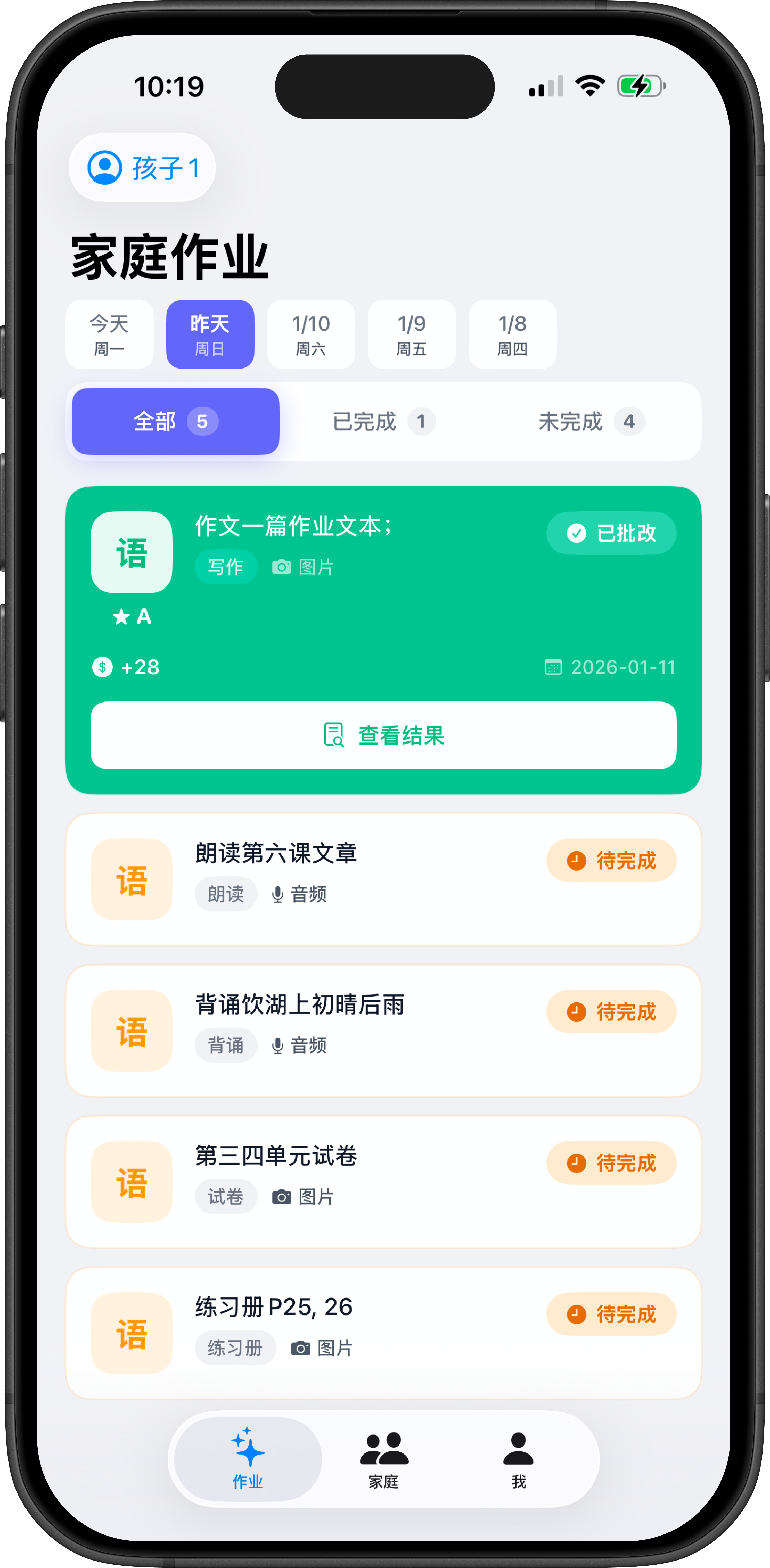Image resolution: width=770 pixels, height=1568 pixels.
Task: Open the 练习册 P25, 26 assignment
Action: tap(383, 1333)
